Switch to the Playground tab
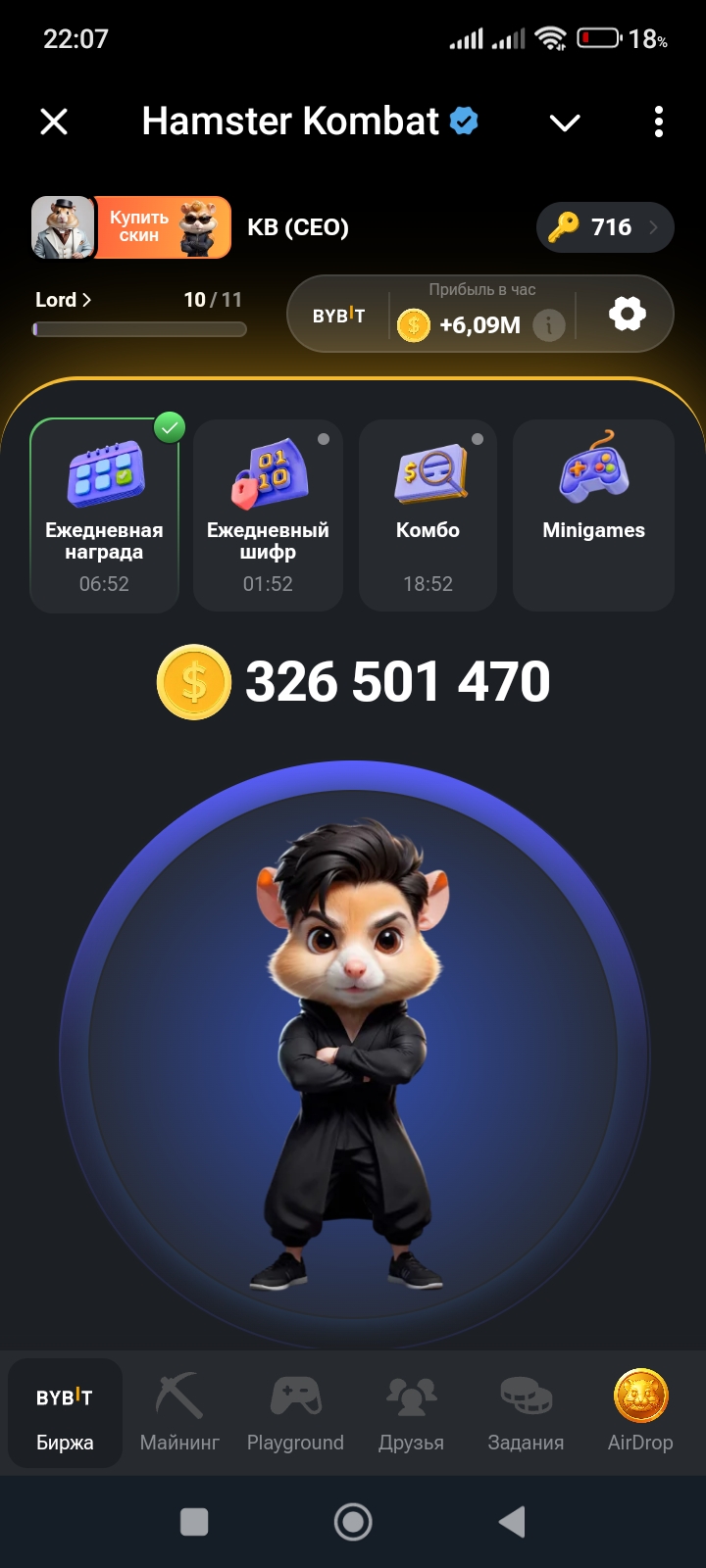This screenshot has width=706, height=1568. (x=295, y=1413)
